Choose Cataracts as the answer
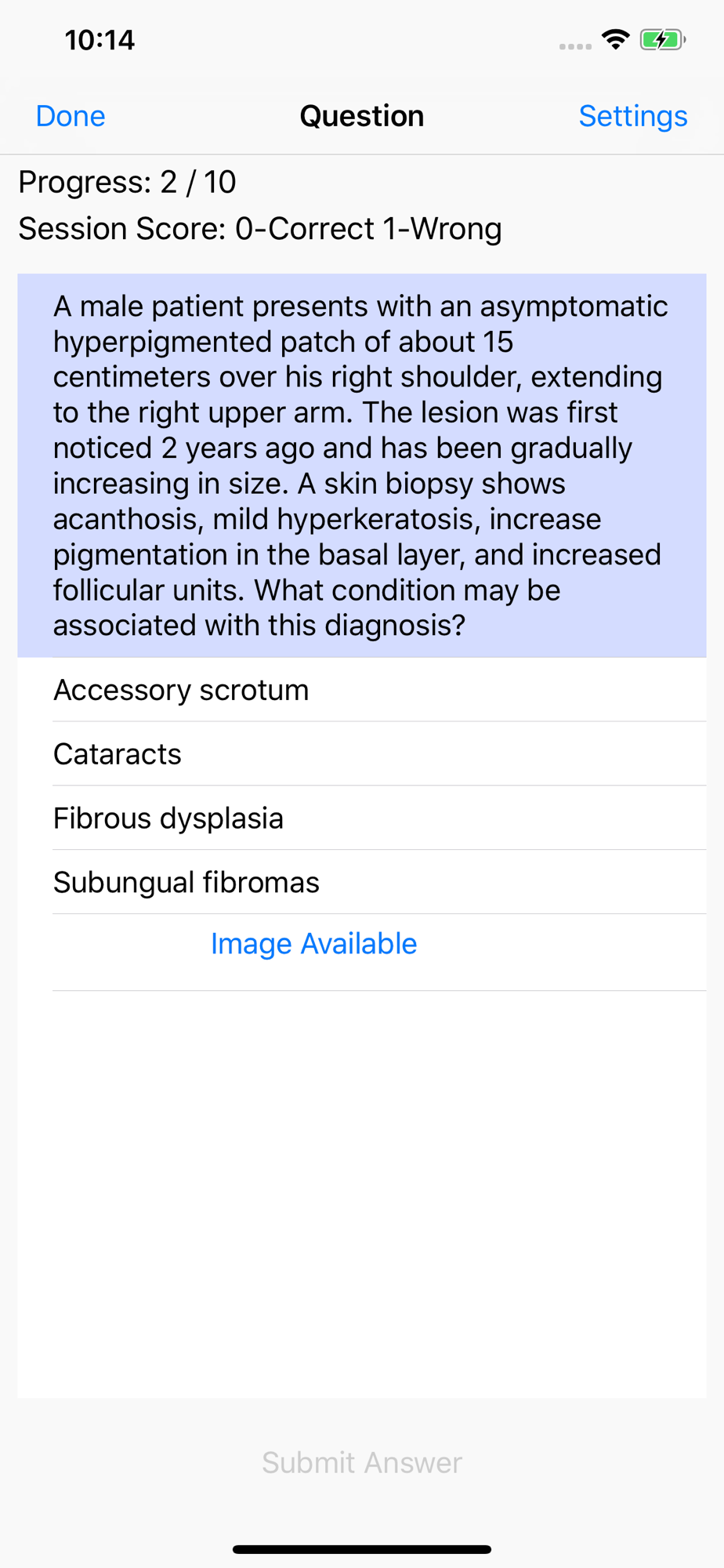 point(118,754)
